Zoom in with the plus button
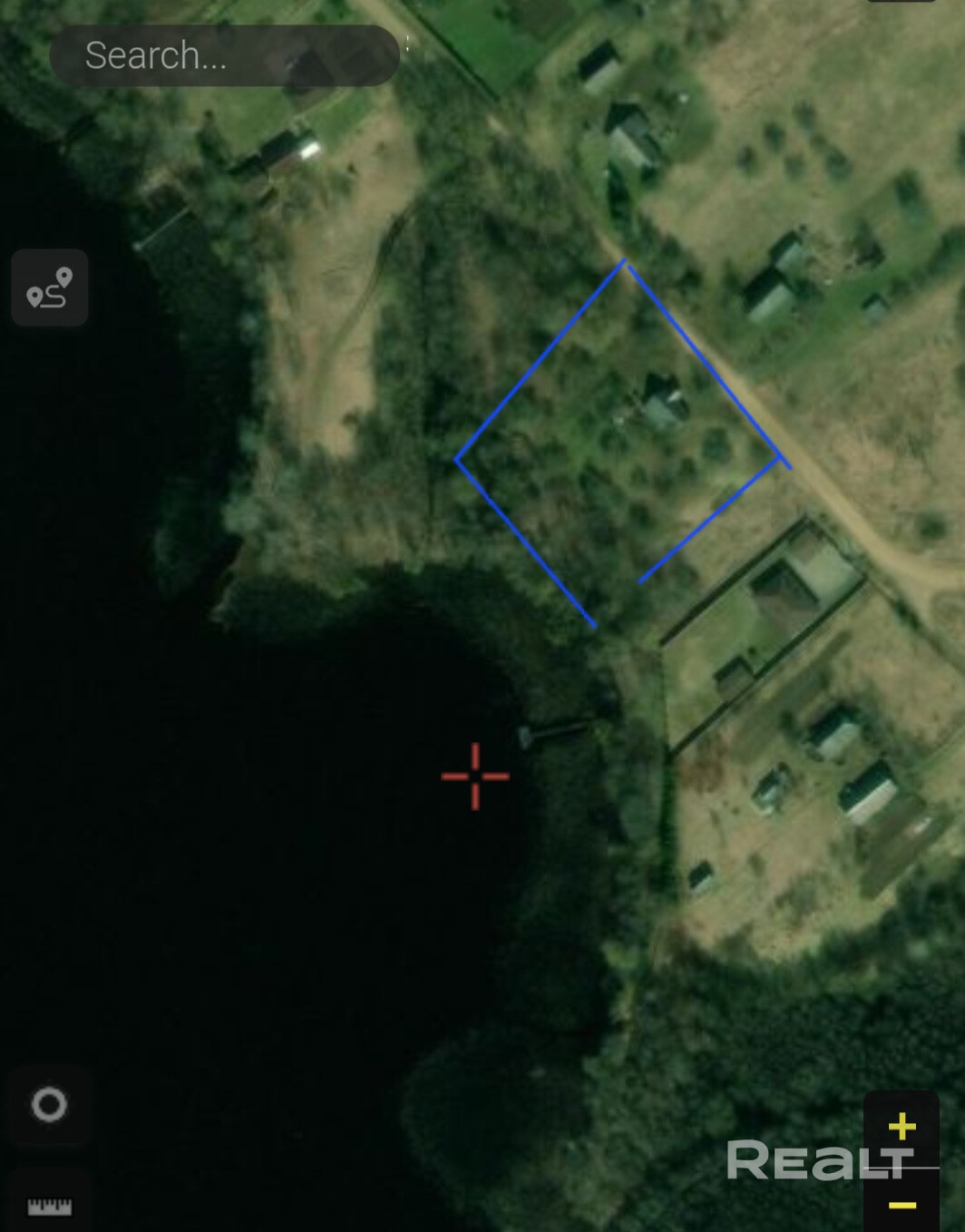The width and height of the screenshot is (965, 1232). (901, 1127)
